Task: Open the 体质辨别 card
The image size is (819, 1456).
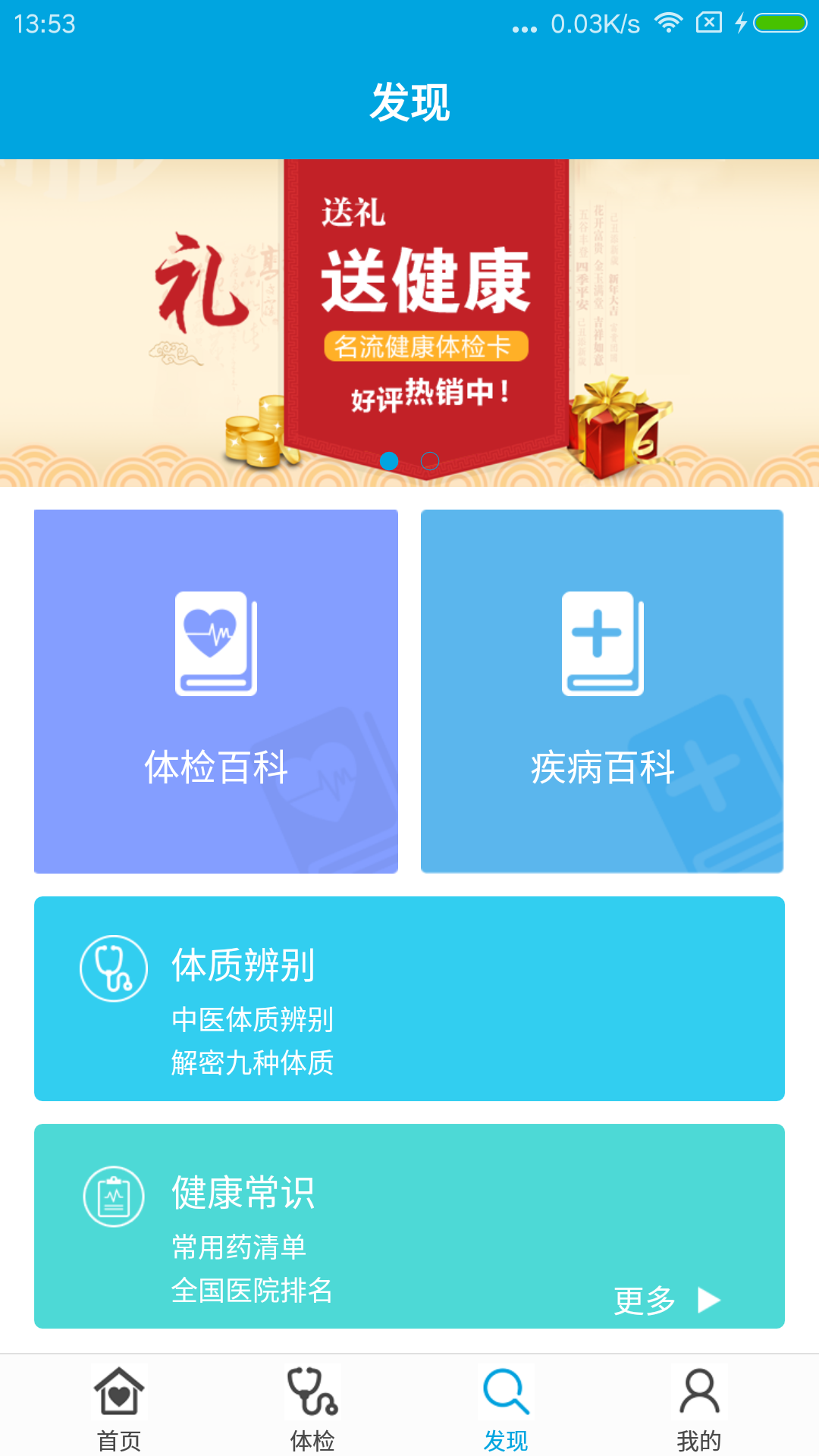Action: [409, 998]
